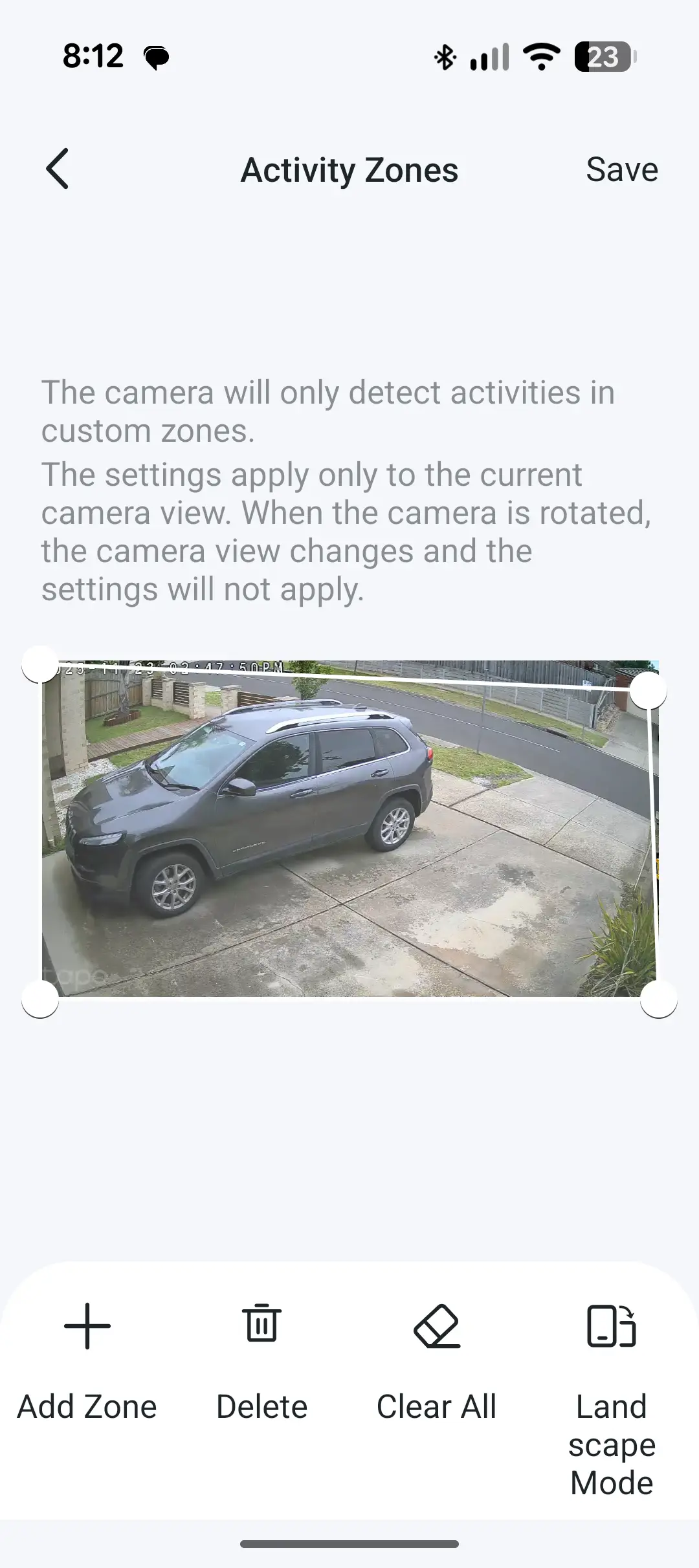This screenshot has width=699, height=1568.
Task: Switch to Landscape Mode
Action: [612, 1391]
